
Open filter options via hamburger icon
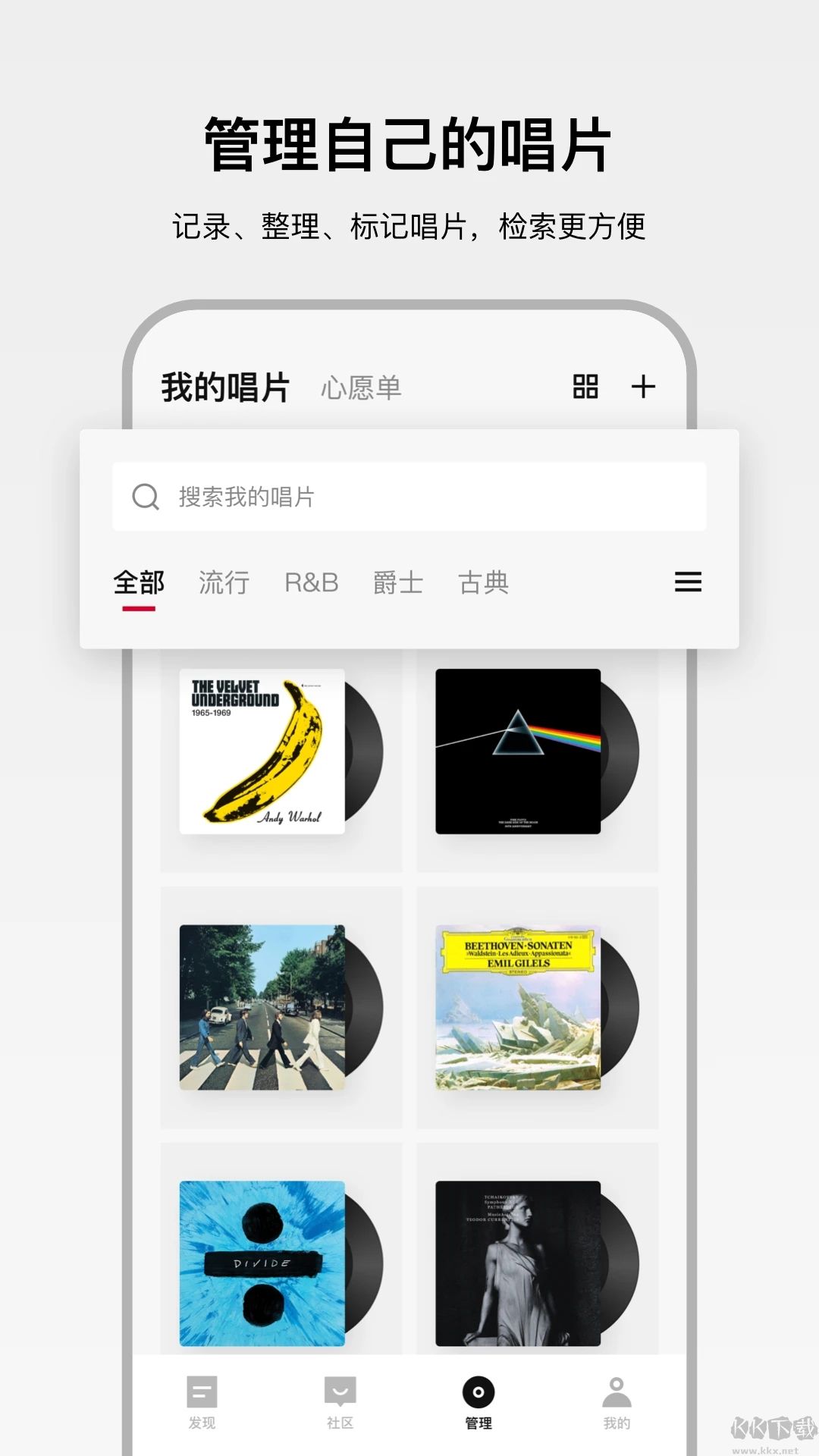click(687, 582)
